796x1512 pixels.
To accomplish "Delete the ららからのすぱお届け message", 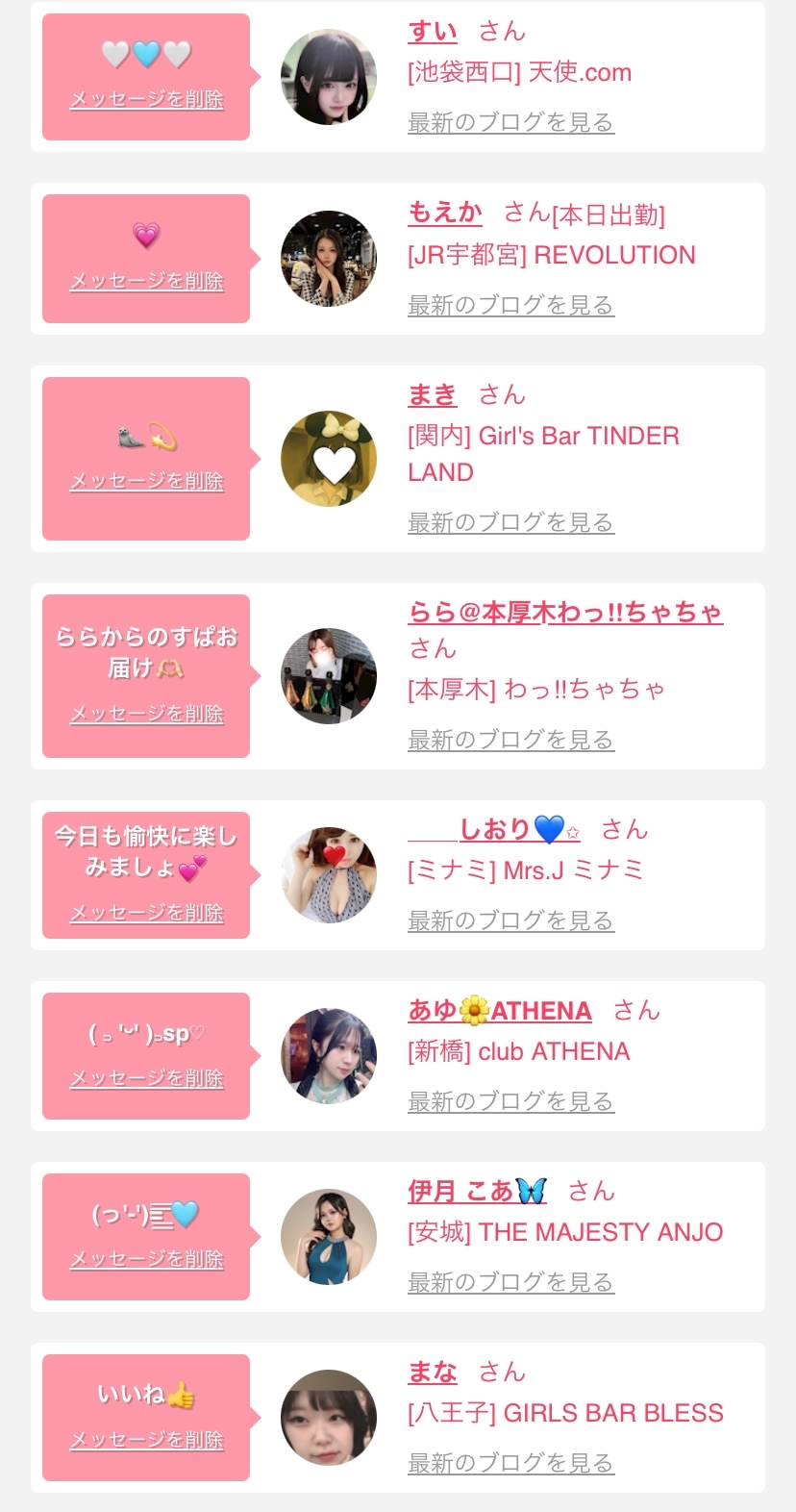I will pos(146,714).
